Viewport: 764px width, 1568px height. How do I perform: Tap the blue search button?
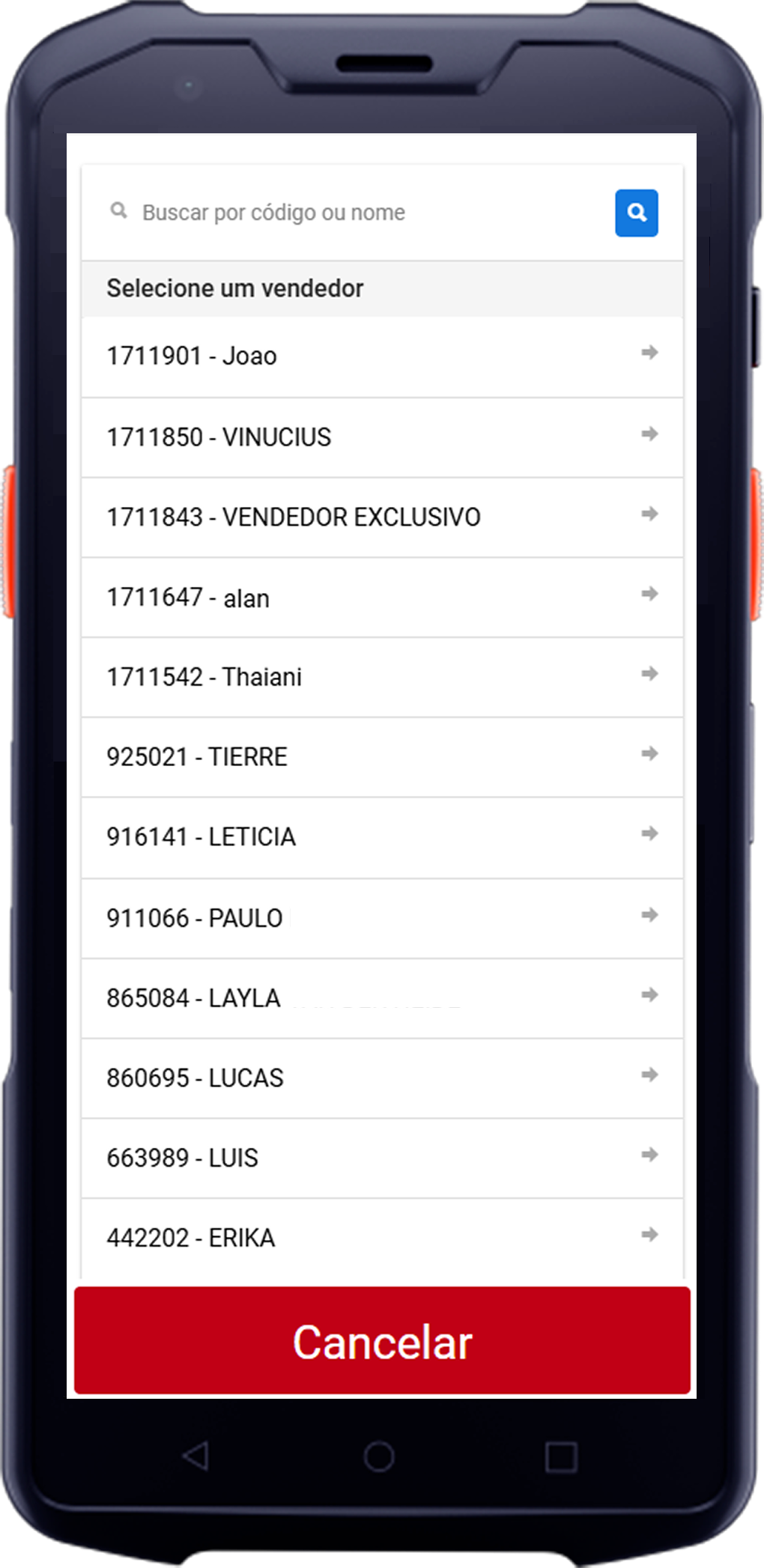pos(636,213)
